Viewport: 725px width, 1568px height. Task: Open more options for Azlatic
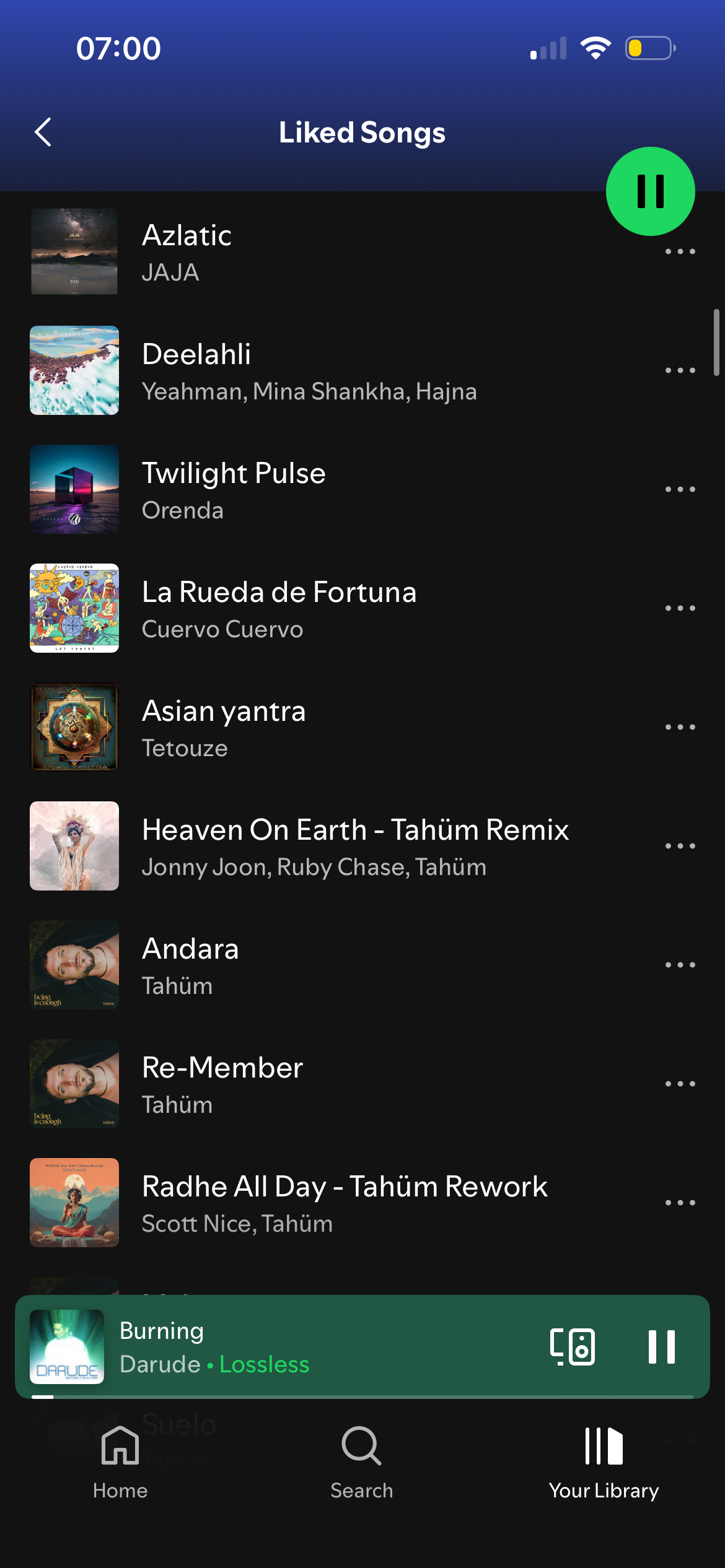pyautogui.click(x=680, y=252)
